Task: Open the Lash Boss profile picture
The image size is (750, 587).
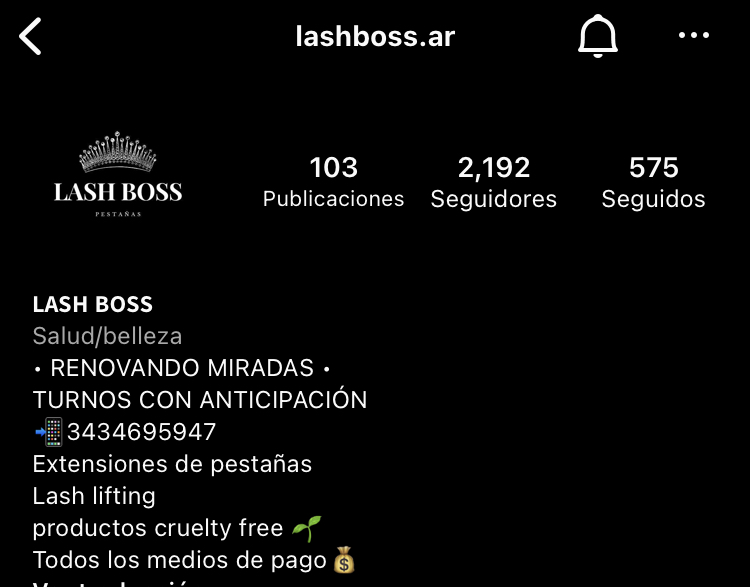Action: pyautogui.click(x=118, y=176)
